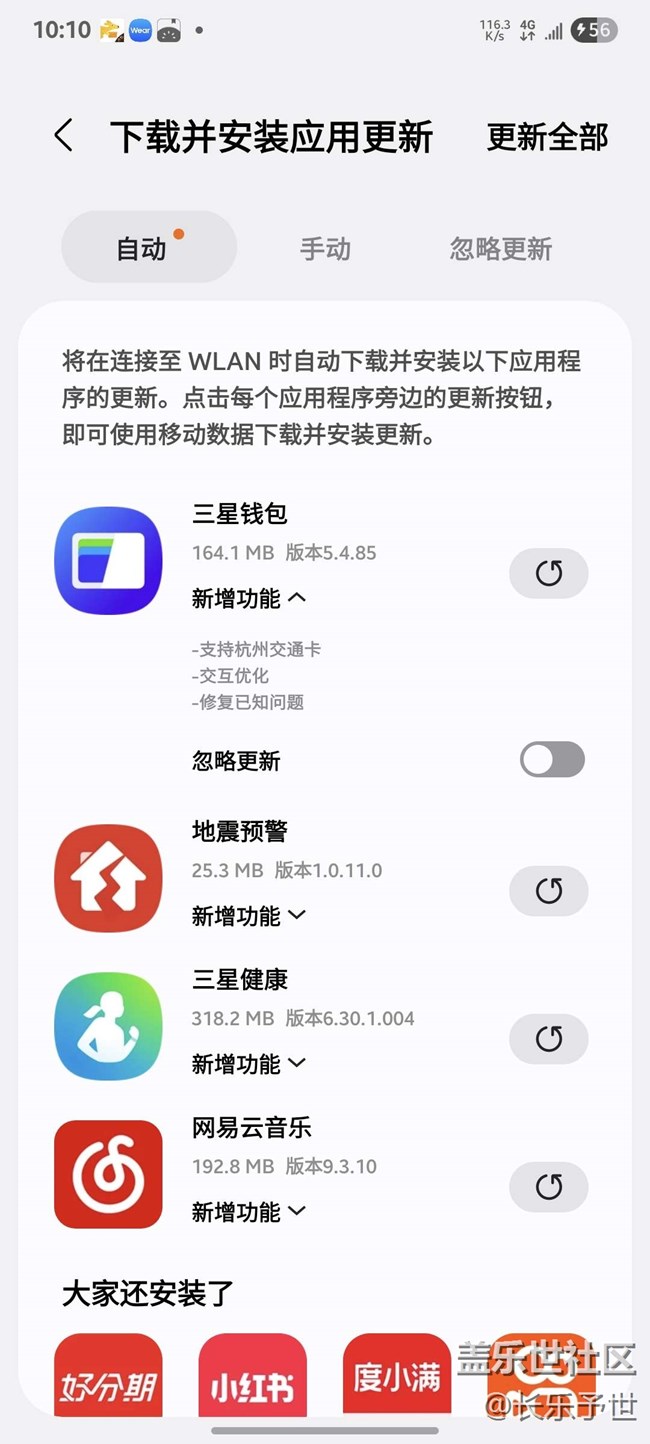Collapse 新增功能 under 三星钱包
Screen dimensions: 650x1444
(x=249, y=598)
